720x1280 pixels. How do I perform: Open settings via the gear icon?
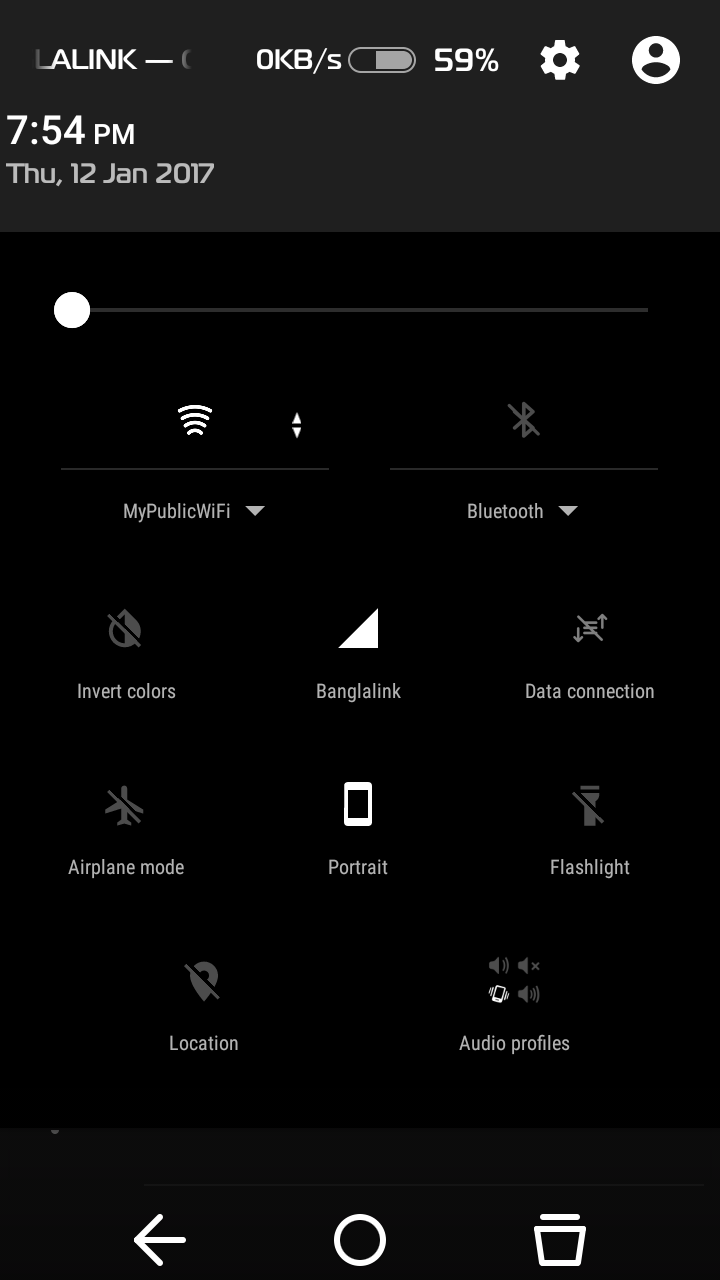[x=560, y=61]
